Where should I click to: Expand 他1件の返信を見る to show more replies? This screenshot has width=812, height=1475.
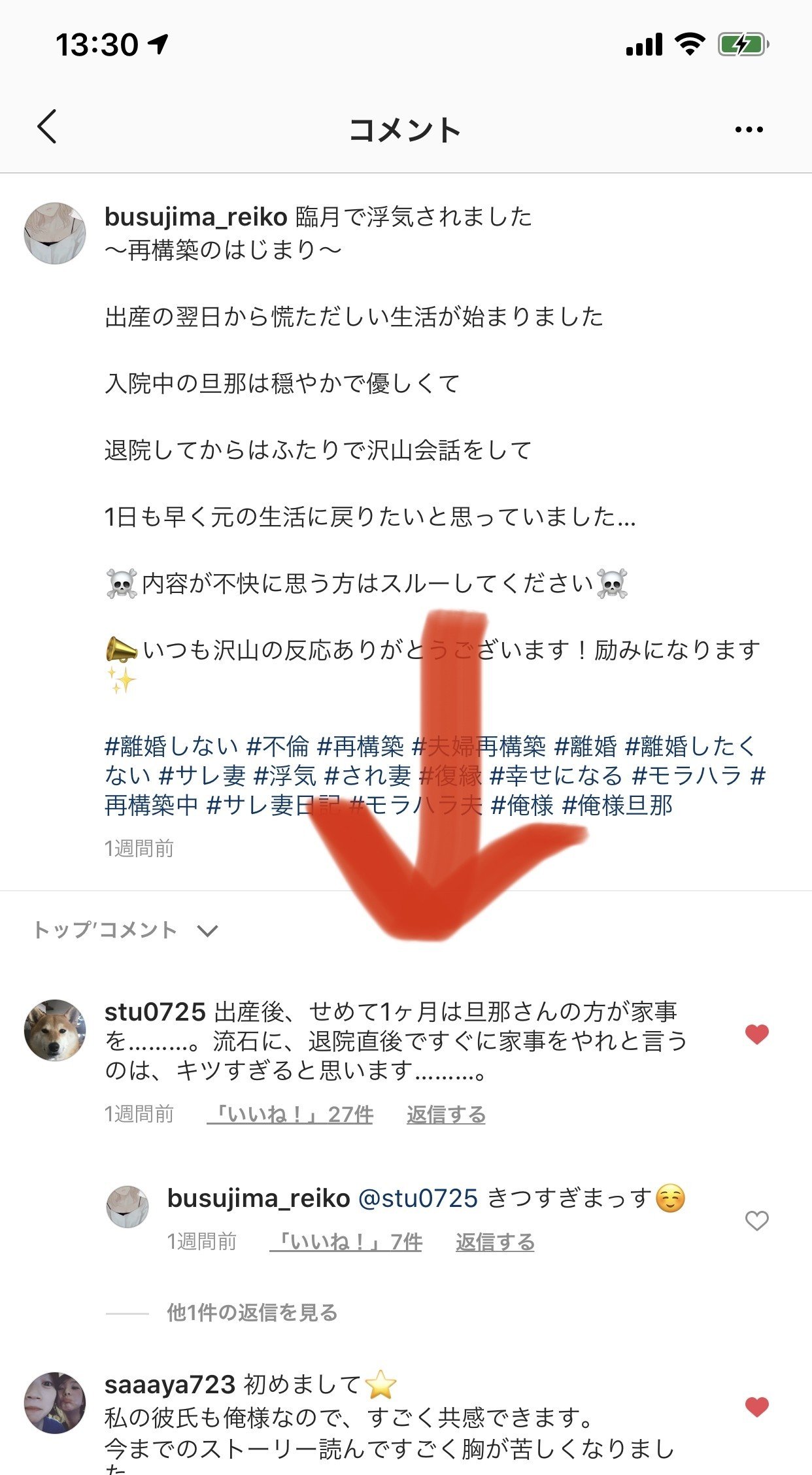coord(252,1312)
